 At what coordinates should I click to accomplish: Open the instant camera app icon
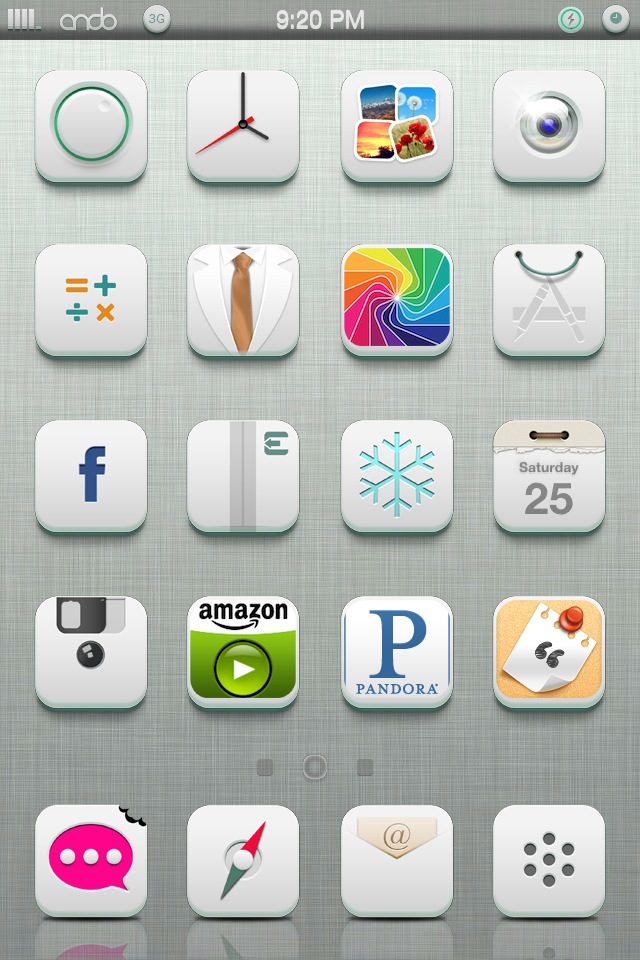click(x=91, y=651)
